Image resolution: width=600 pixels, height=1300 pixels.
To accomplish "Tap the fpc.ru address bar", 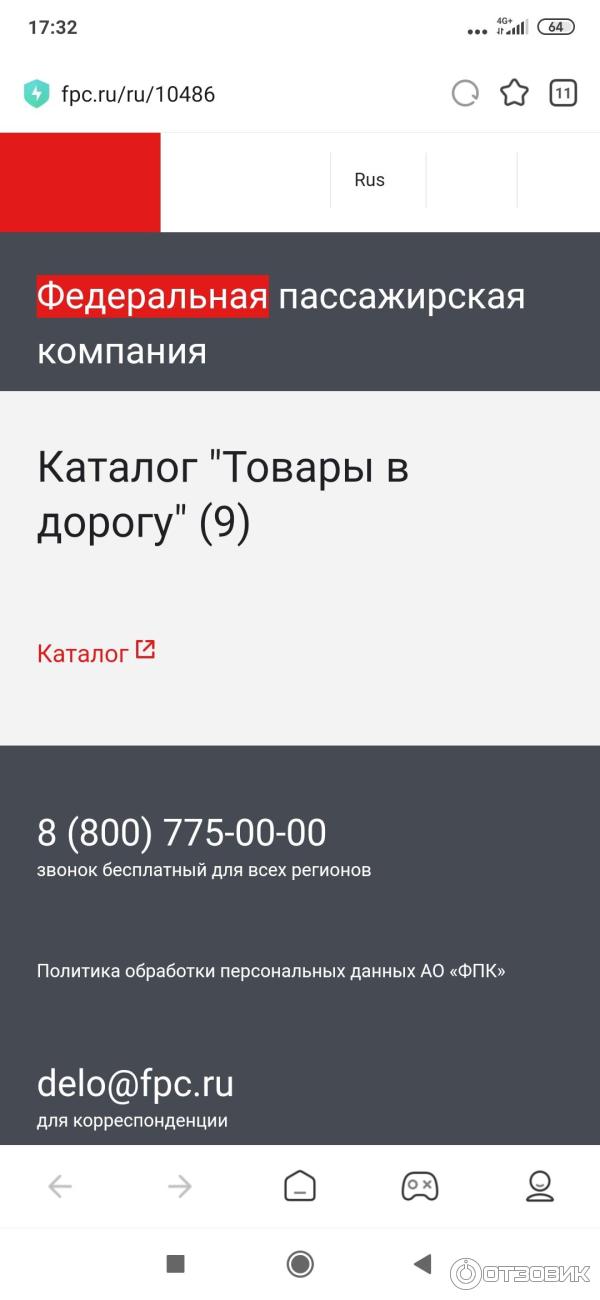I will 138,95.
